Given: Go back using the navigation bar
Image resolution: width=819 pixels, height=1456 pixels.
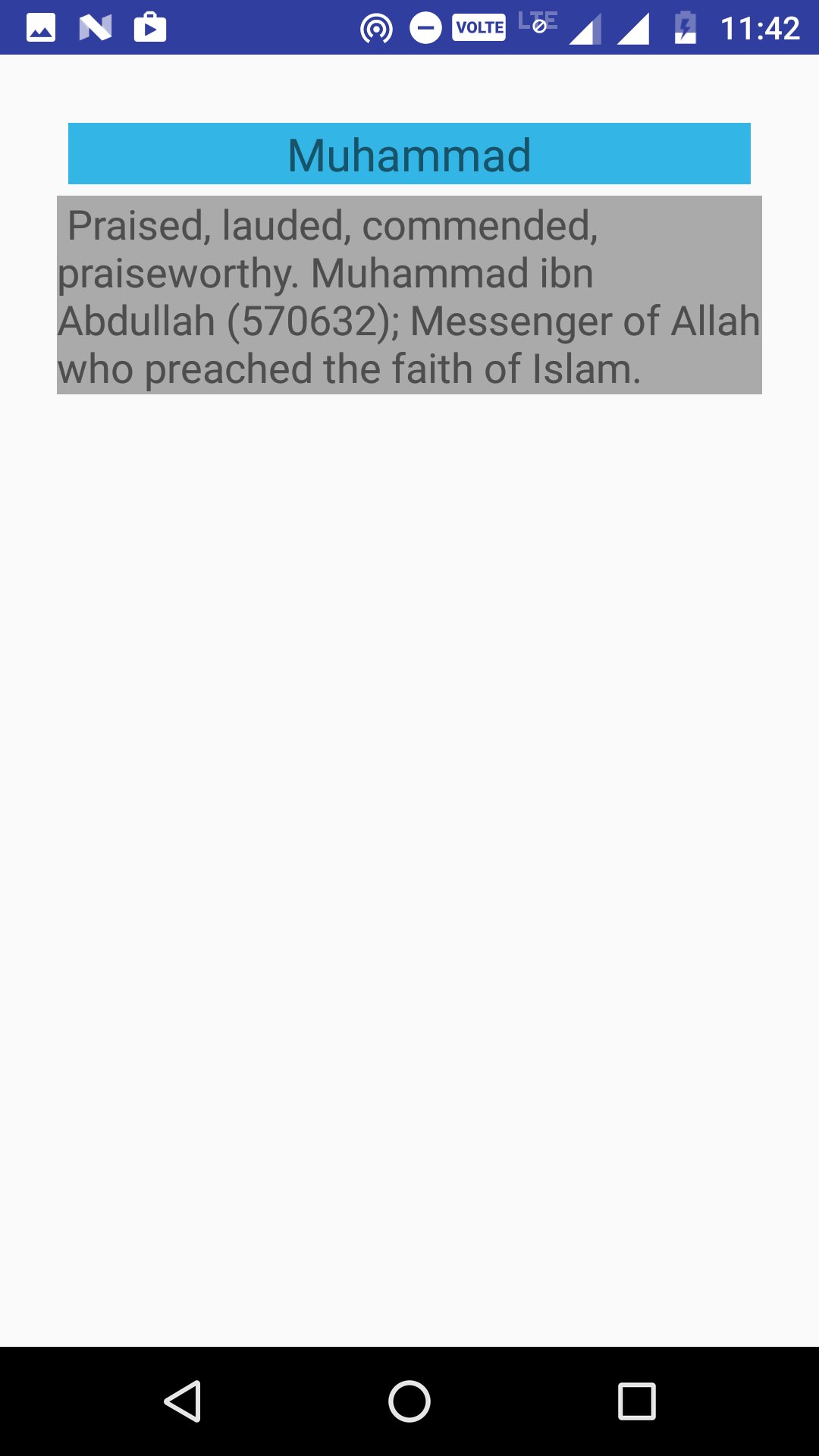Looking at the screenshot, I should (x=183, y=1401).
